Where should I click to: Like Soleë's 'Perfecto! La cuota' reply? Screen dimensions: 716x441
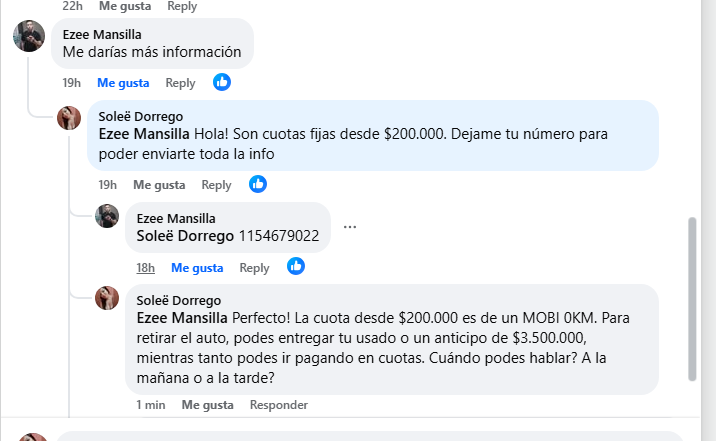tap(207, 405)
